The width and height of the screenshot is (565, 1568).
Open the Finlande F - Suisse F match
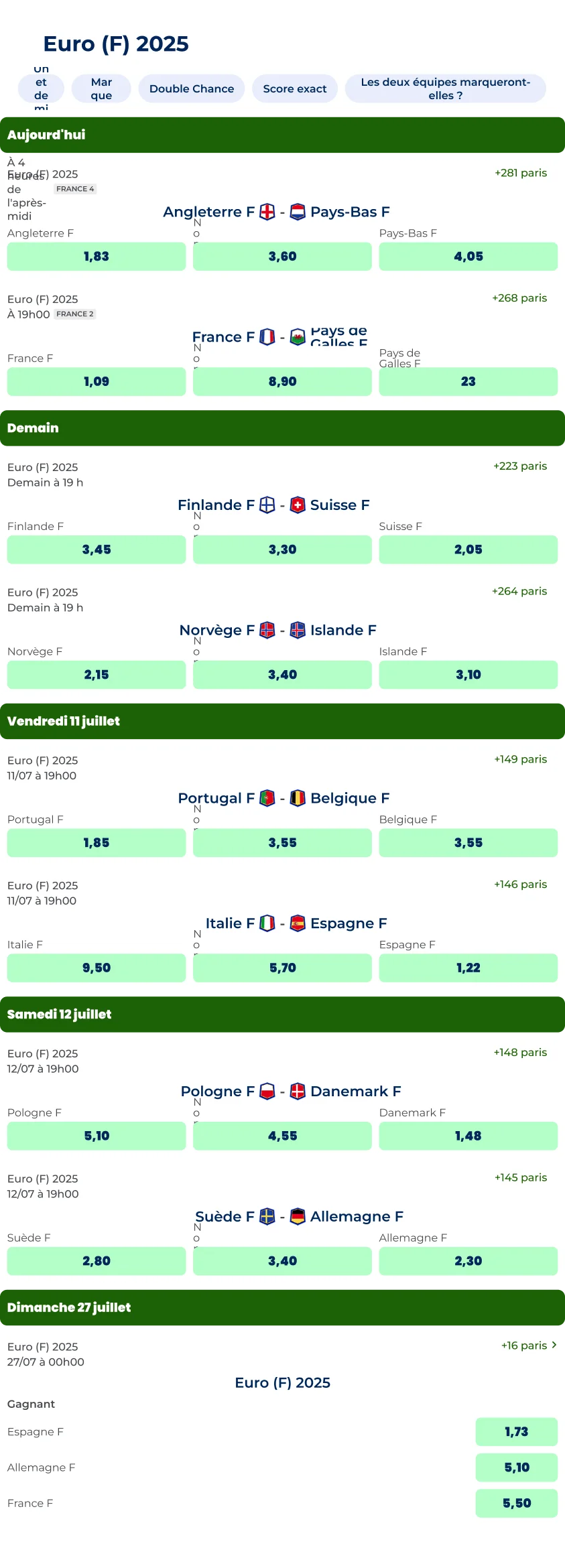(x=273, y=505)
